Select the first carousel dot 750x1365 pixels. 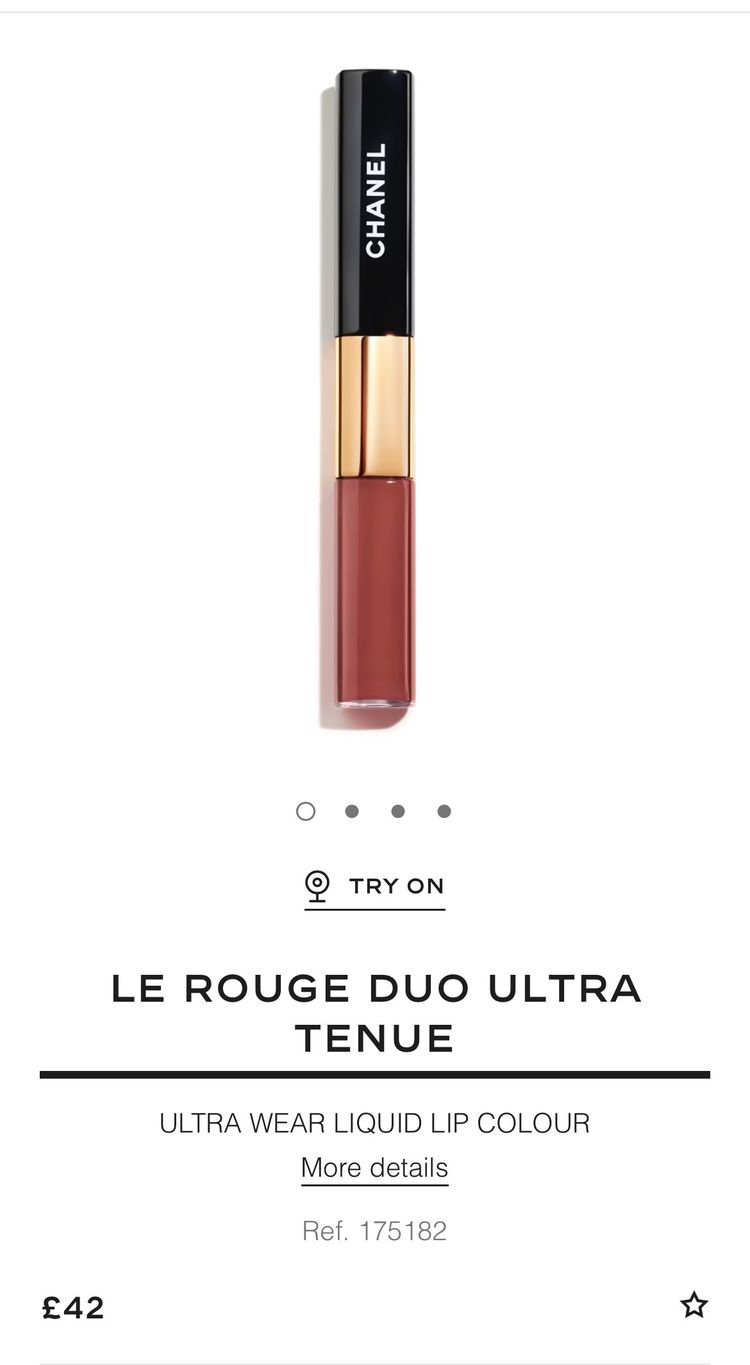coord(306,811)
